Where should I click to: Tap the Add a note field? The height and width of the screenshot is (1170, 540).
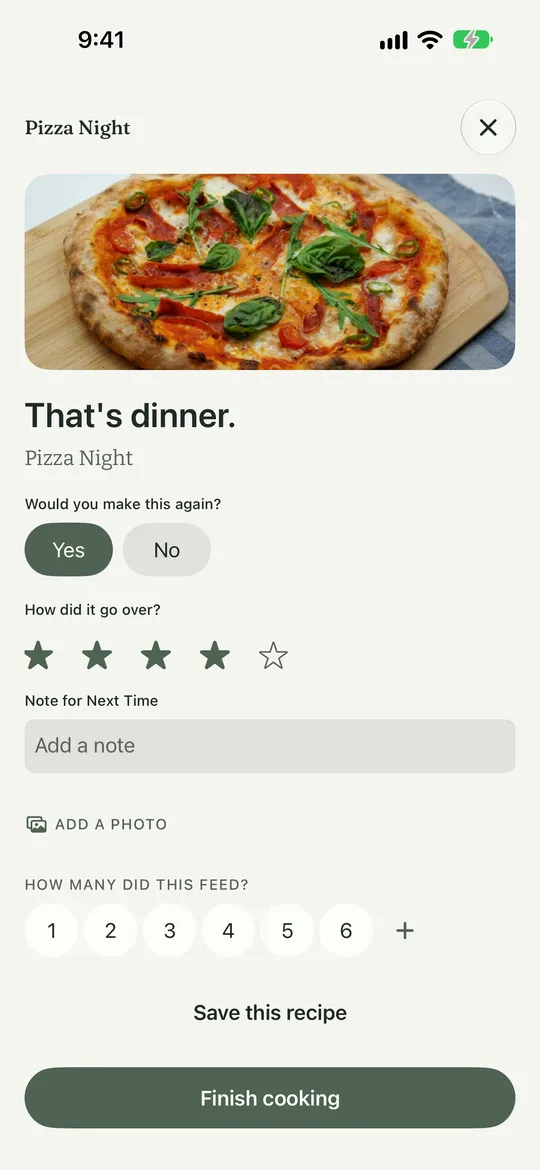point(270,745)
